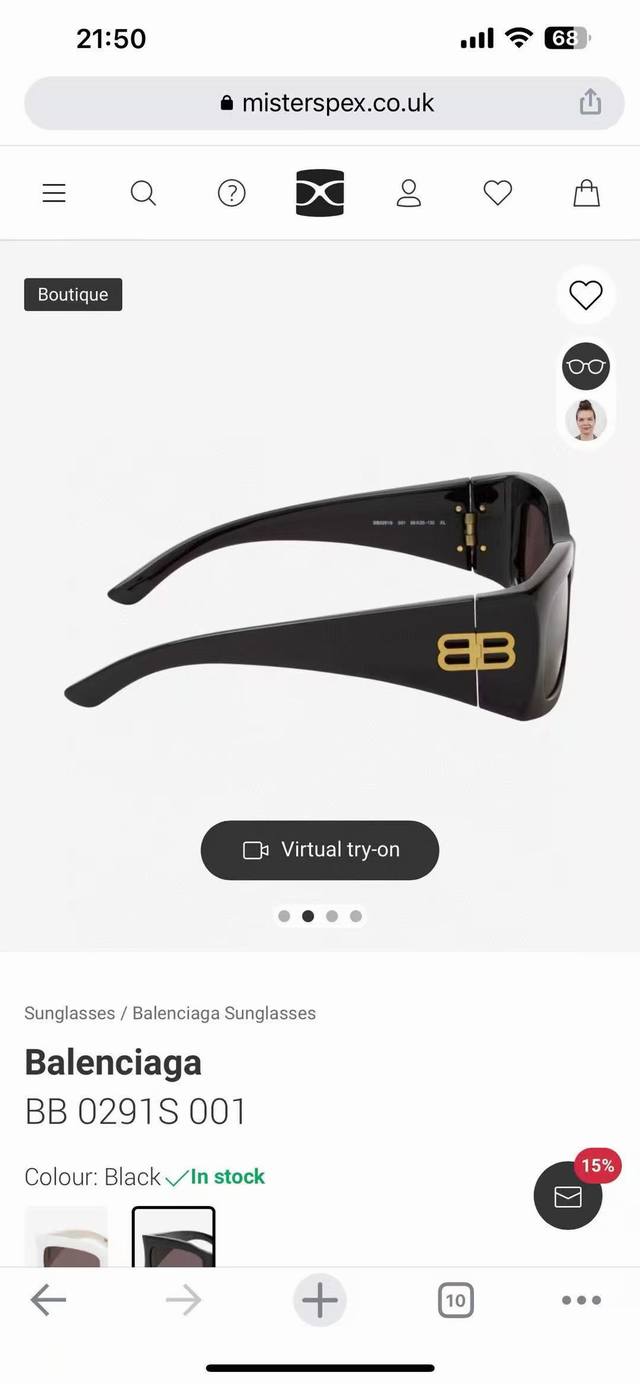Screen dimensions: 640x1384
Task: Open the 15% newsletter offer bubble
Action: 568,1196
